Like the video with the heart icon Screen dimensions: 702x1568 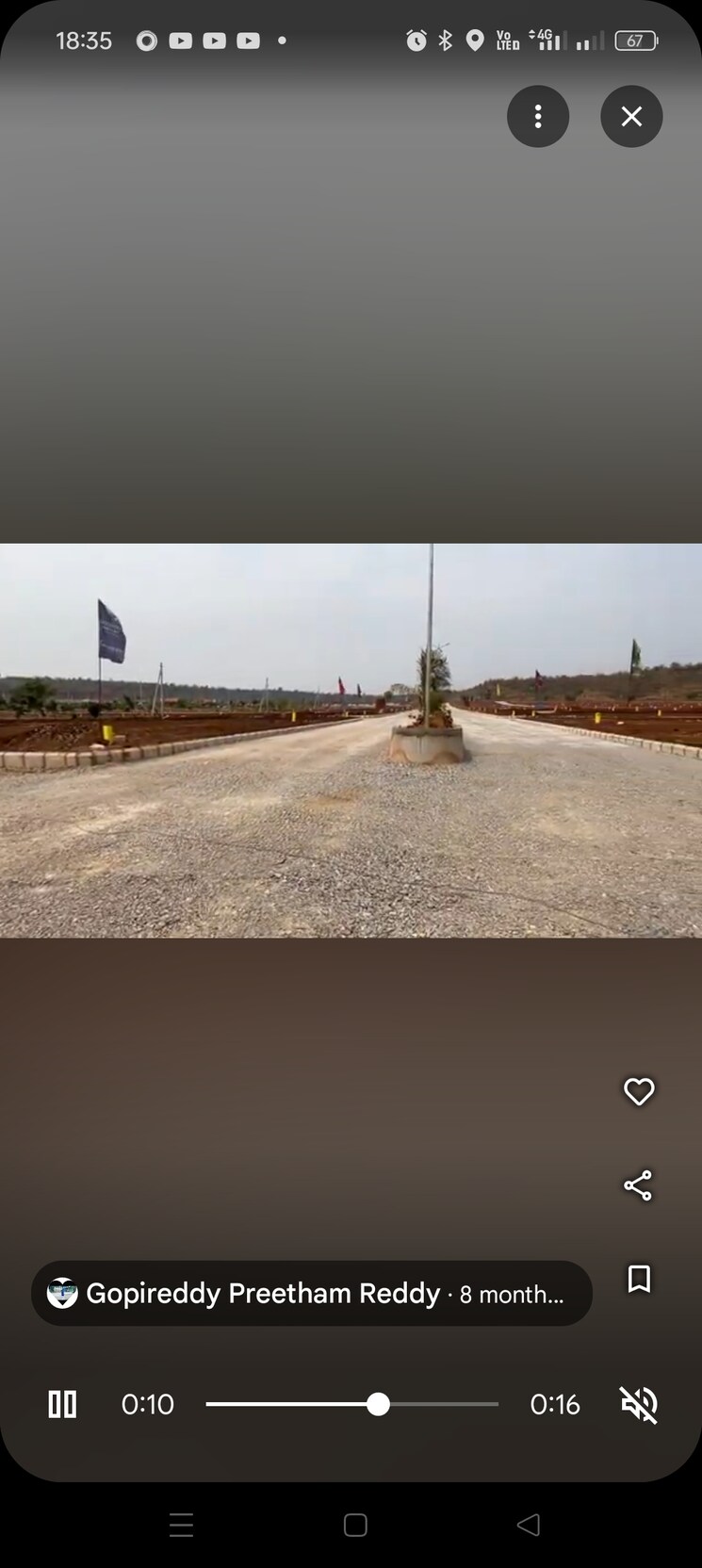[x=639, y=1091]
